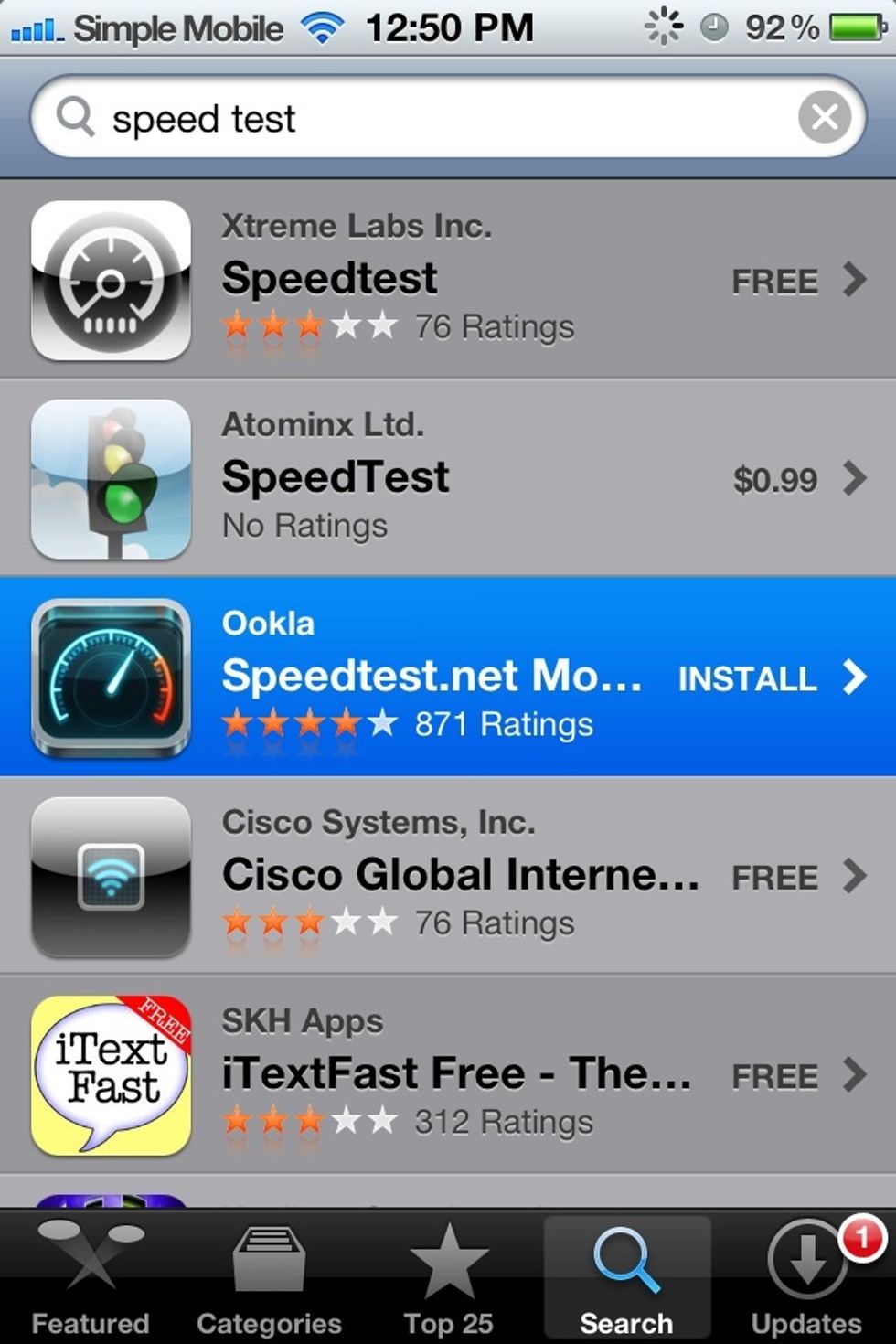Expand details for Speedtest by Xtreme Labs
The height and width of the screenshot is (1344, 896).
[x=856, y=280]
